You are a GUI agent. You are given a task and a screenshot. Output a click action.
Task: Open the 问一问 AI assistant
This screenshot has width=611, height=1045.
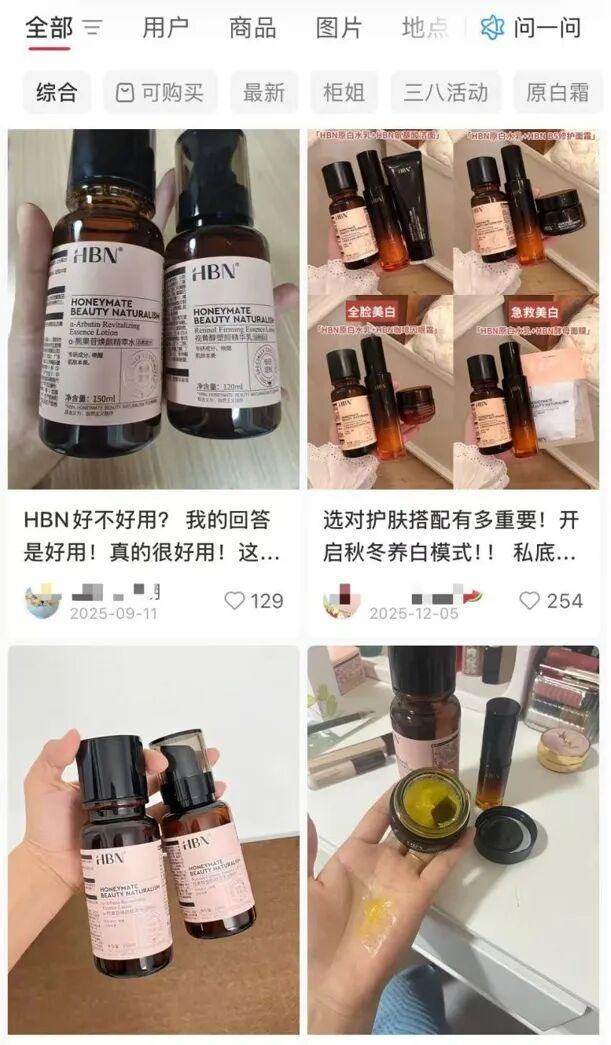point(530,28)
